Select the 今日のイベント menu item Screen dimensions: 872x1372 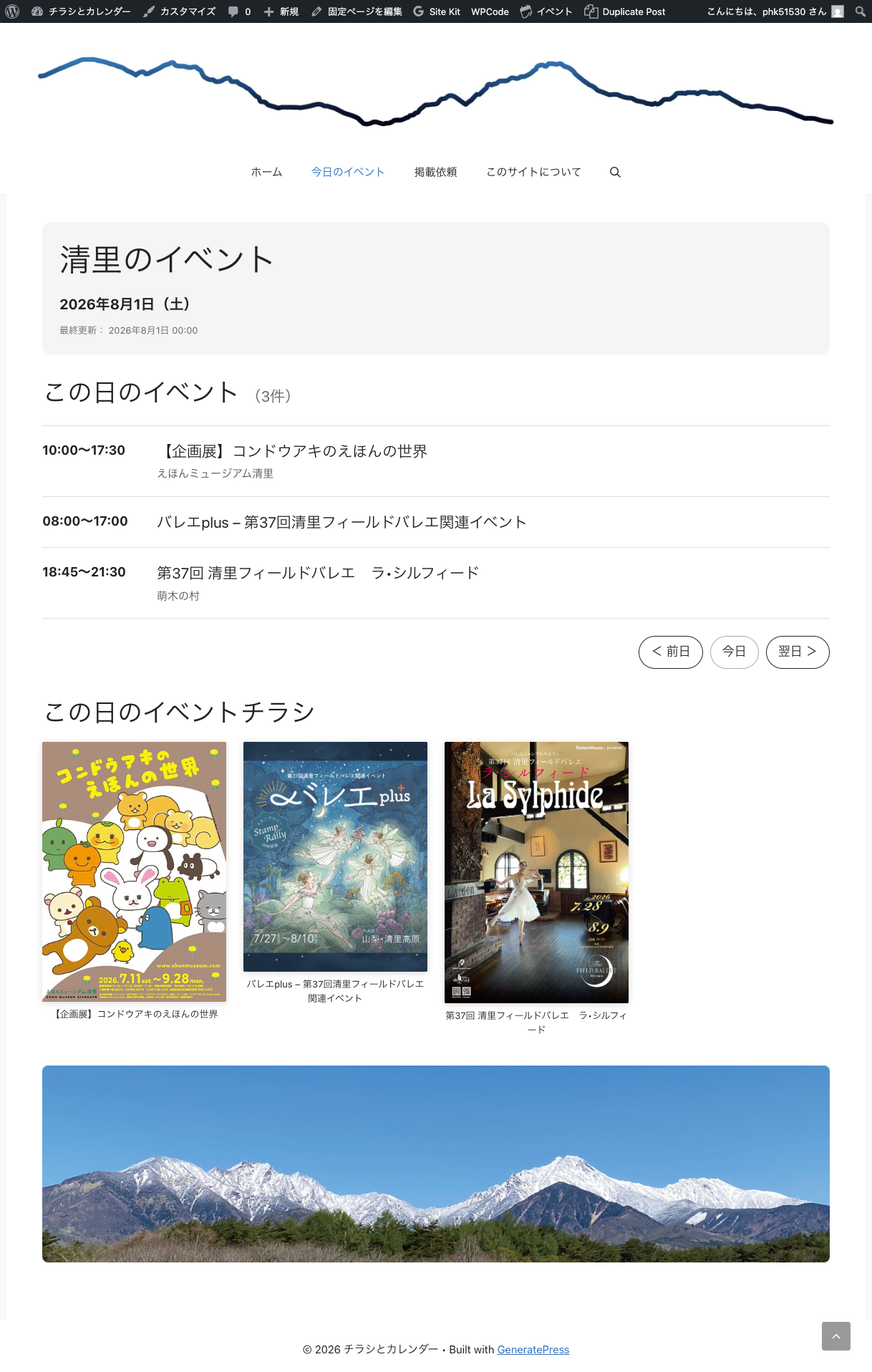pyautogui.click(x=348, y=172)
